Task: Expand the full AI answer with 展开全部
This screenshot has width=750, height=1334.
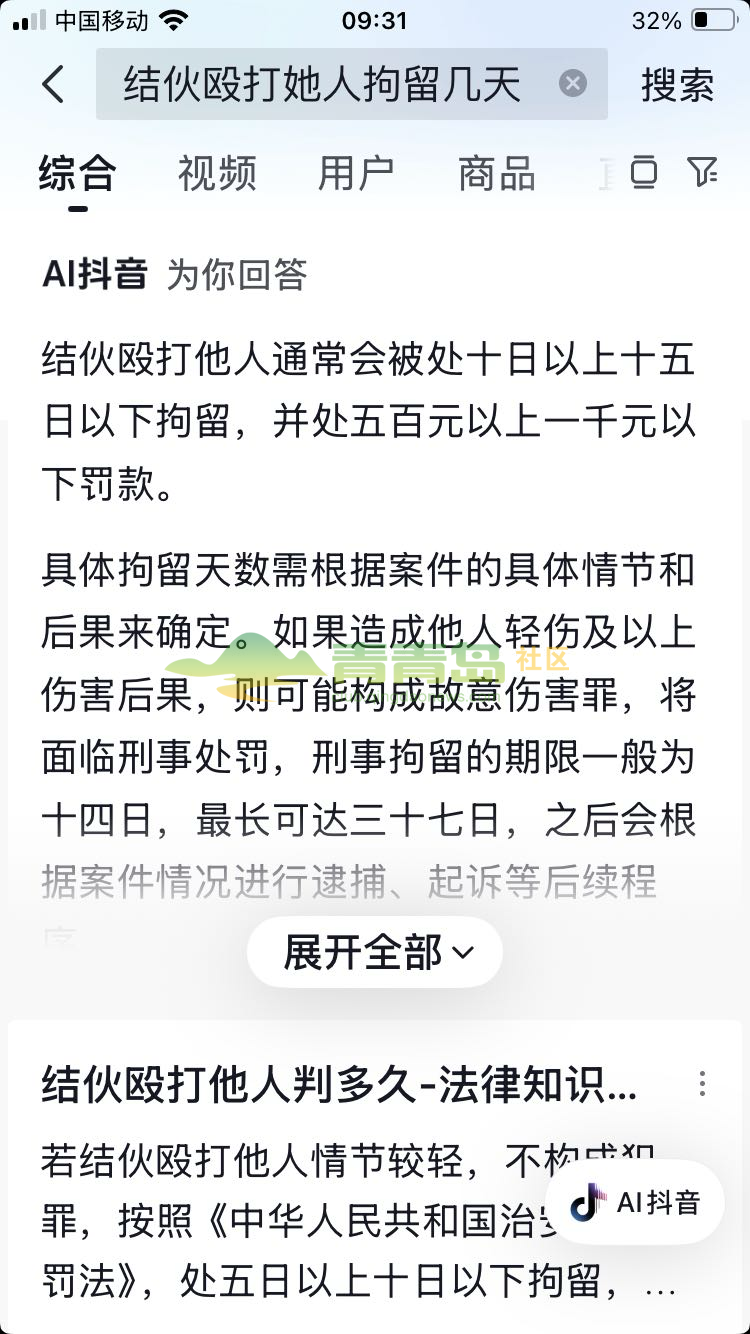Action: coord(375,952)
